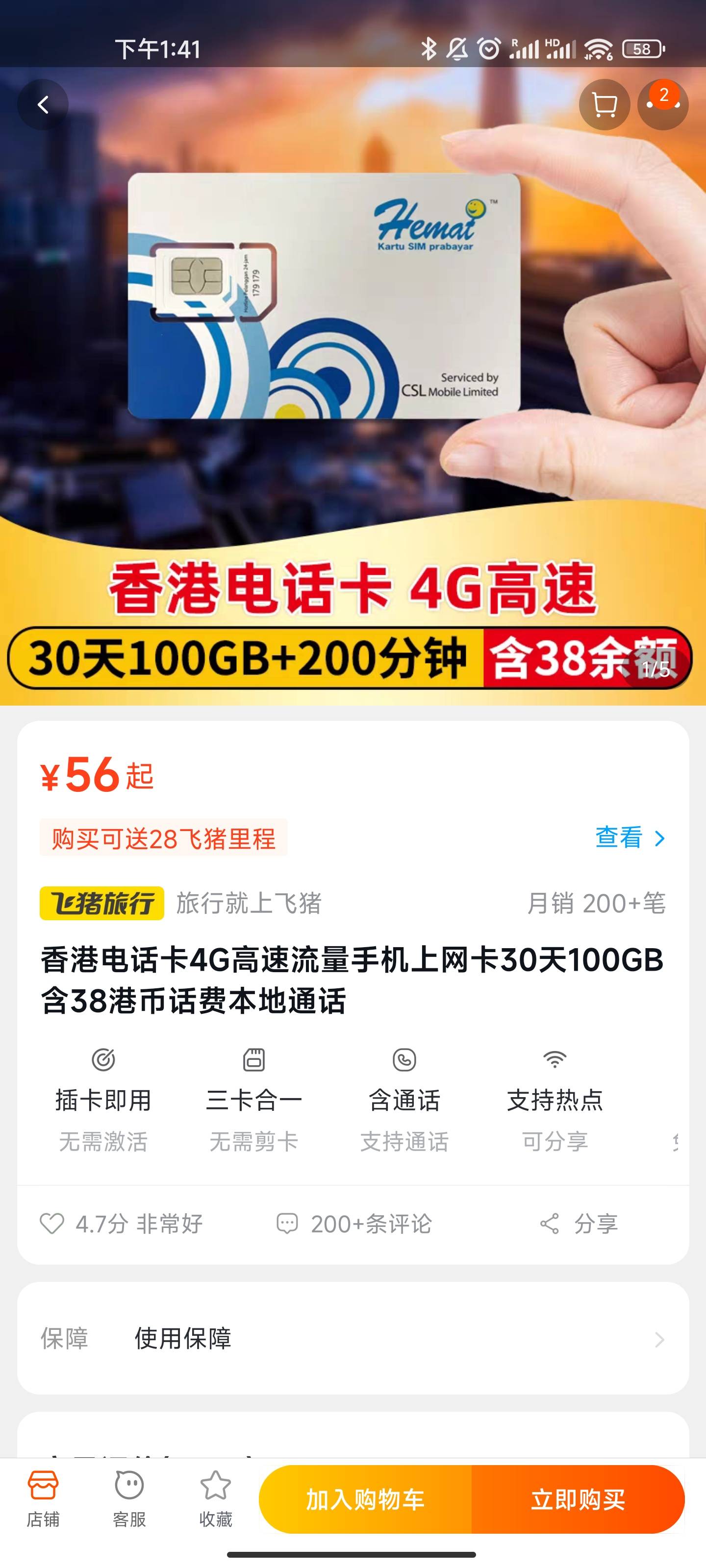Go back using the arrow icon

coord(43,105)
